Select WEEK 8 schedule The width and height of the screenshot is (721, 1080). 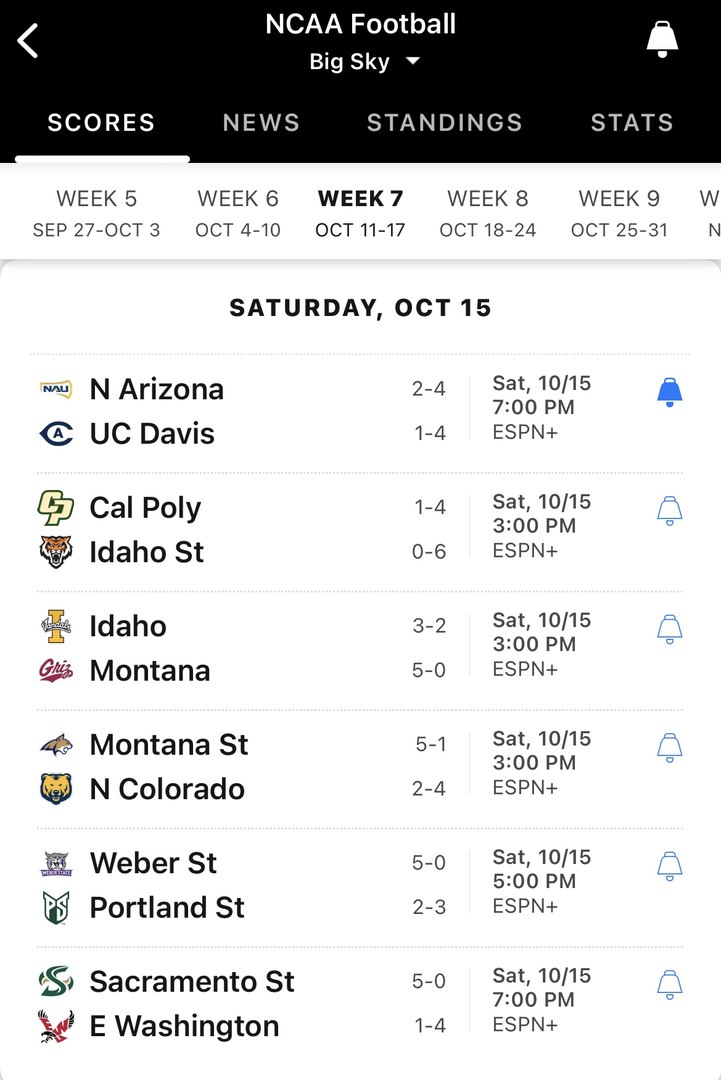click(x=488, y=211)
